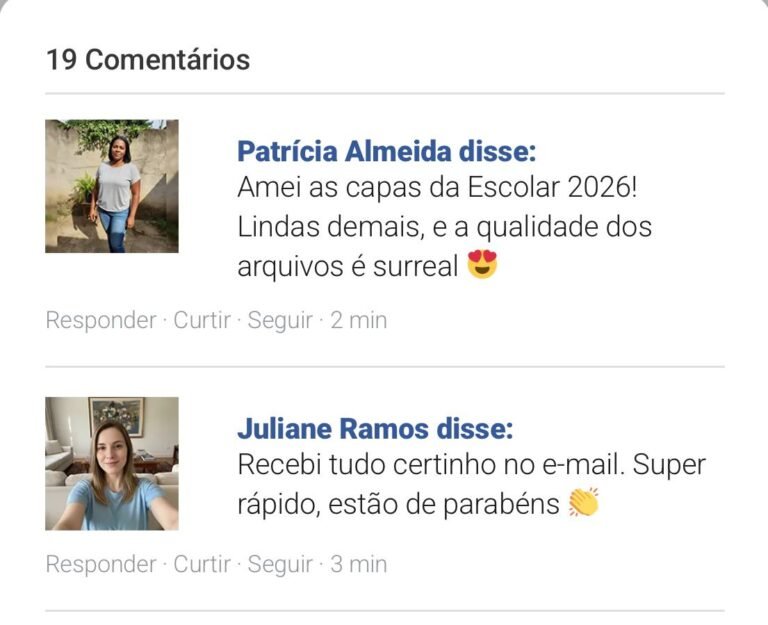Reply to Juliane Ramos's comment
This screenshot has height=625, width=768.
click(101, 564)
